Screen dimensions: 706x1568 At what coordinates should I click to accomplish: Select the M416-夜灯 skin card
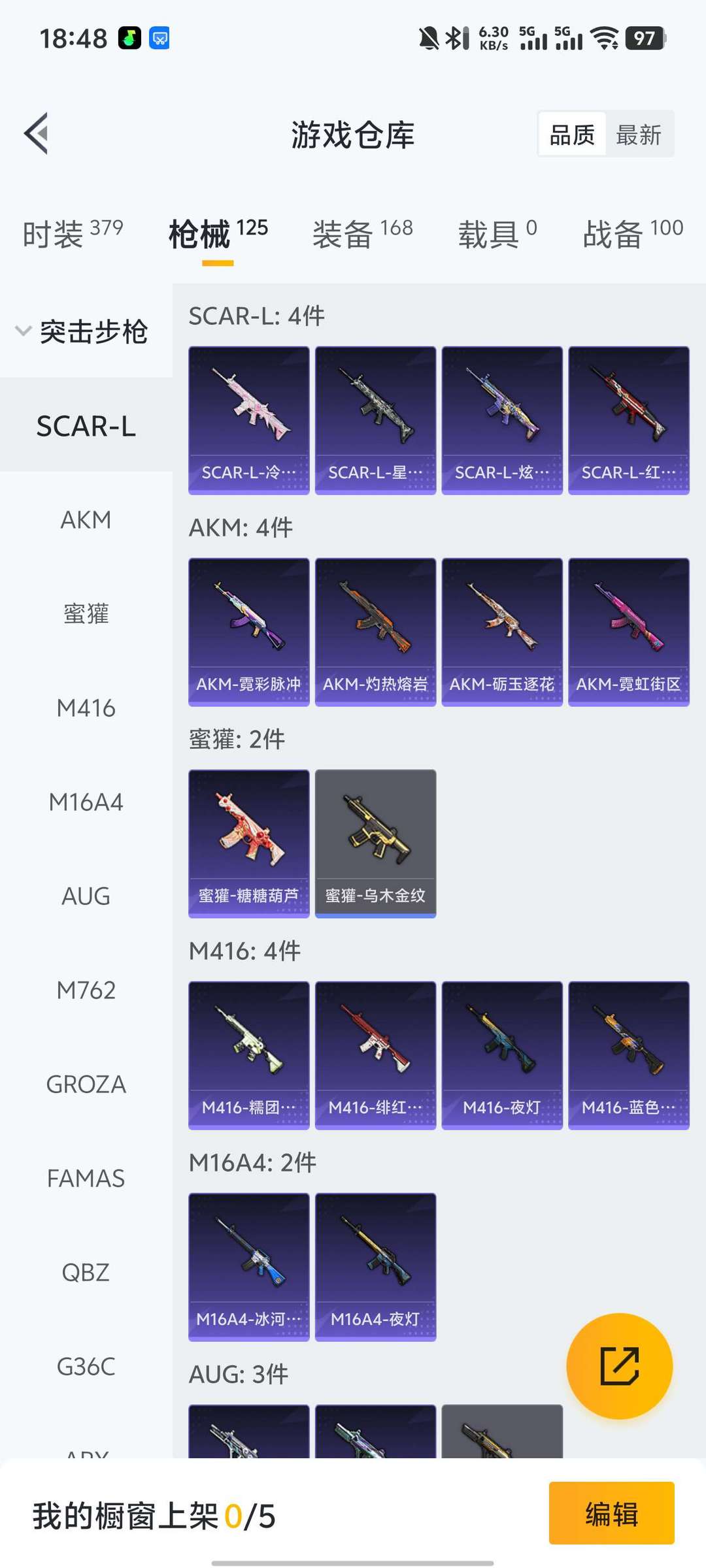tap(501, 1054)
